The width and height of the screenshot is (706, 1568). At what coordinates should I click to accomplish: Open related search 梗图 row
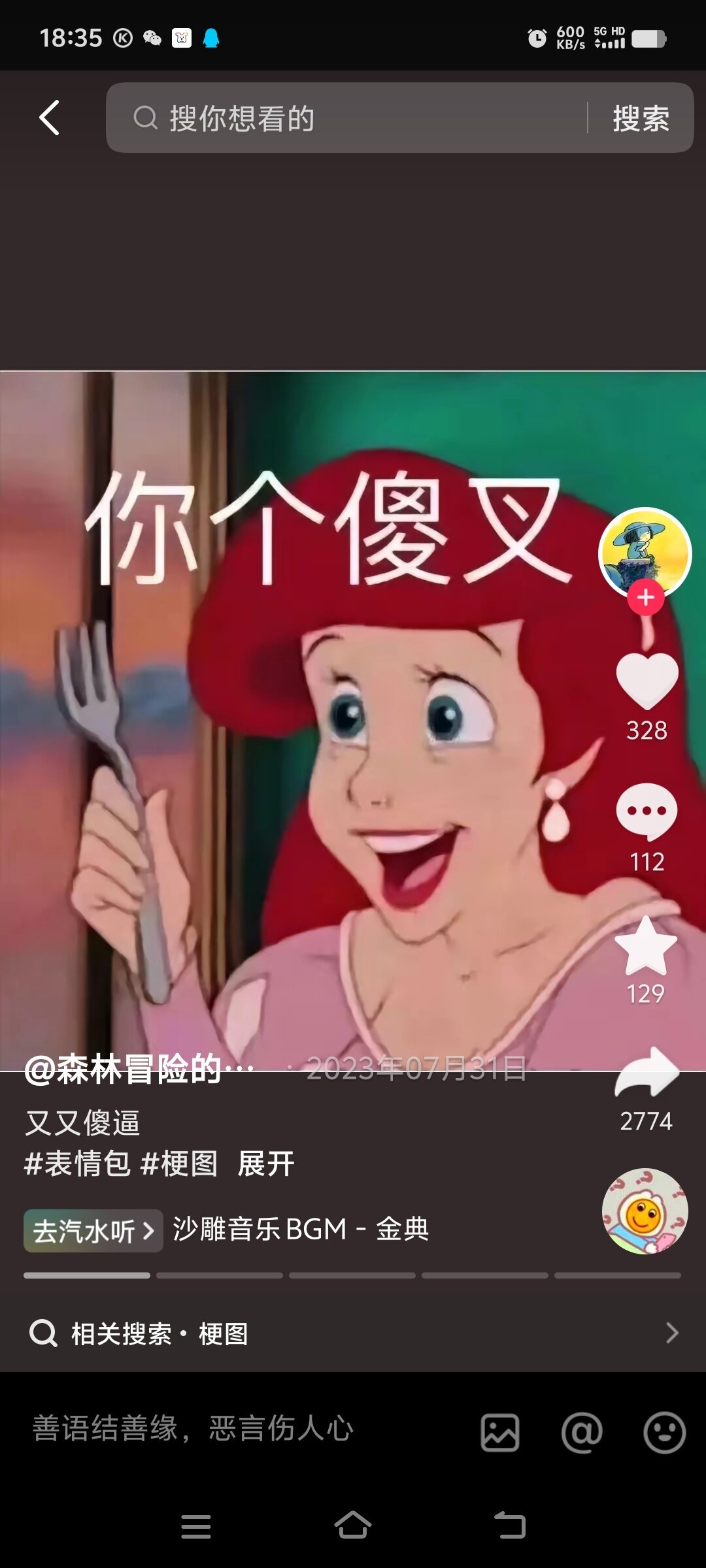353,1333
